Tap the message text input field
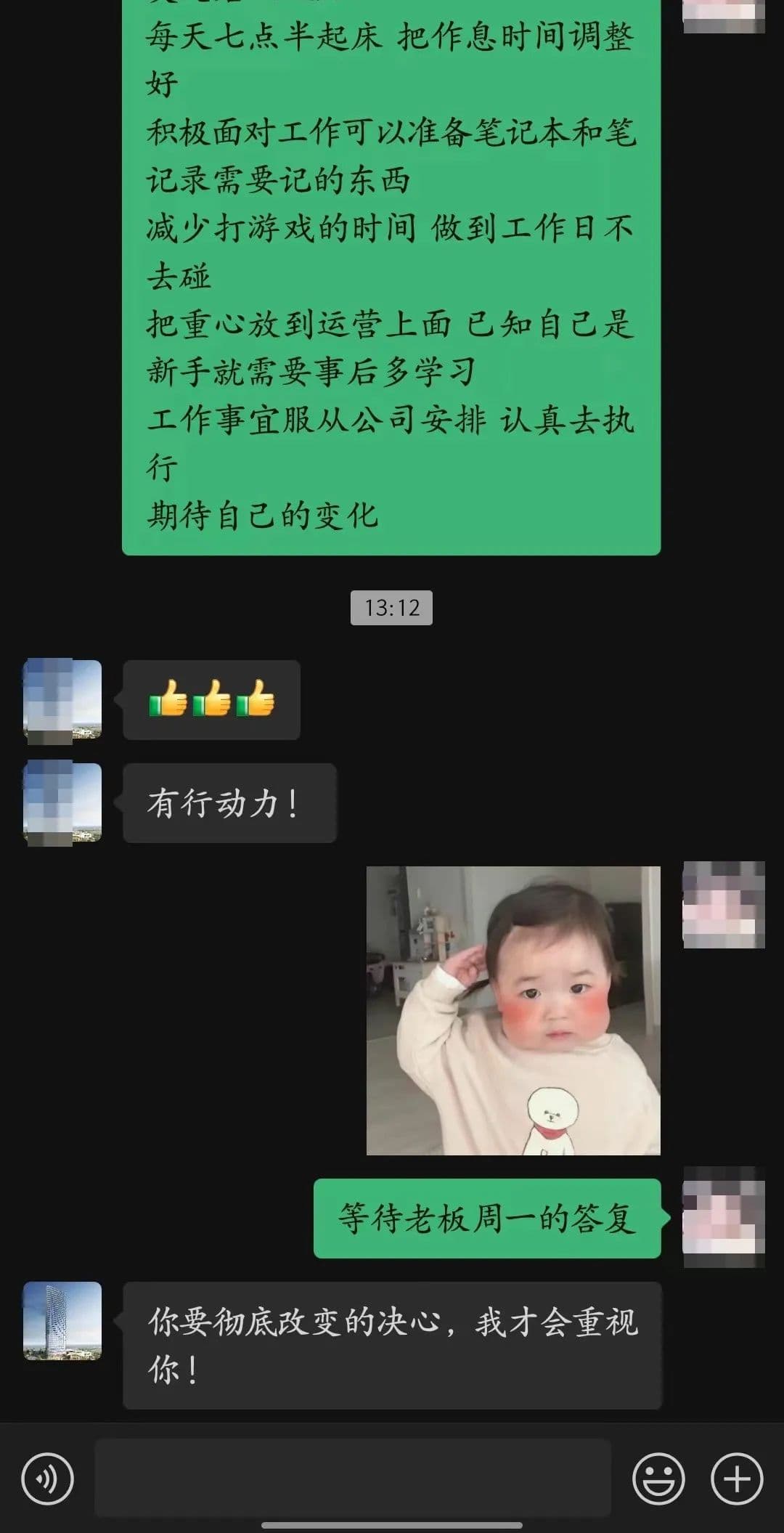784x1533 pixels. click(352, 1479)
